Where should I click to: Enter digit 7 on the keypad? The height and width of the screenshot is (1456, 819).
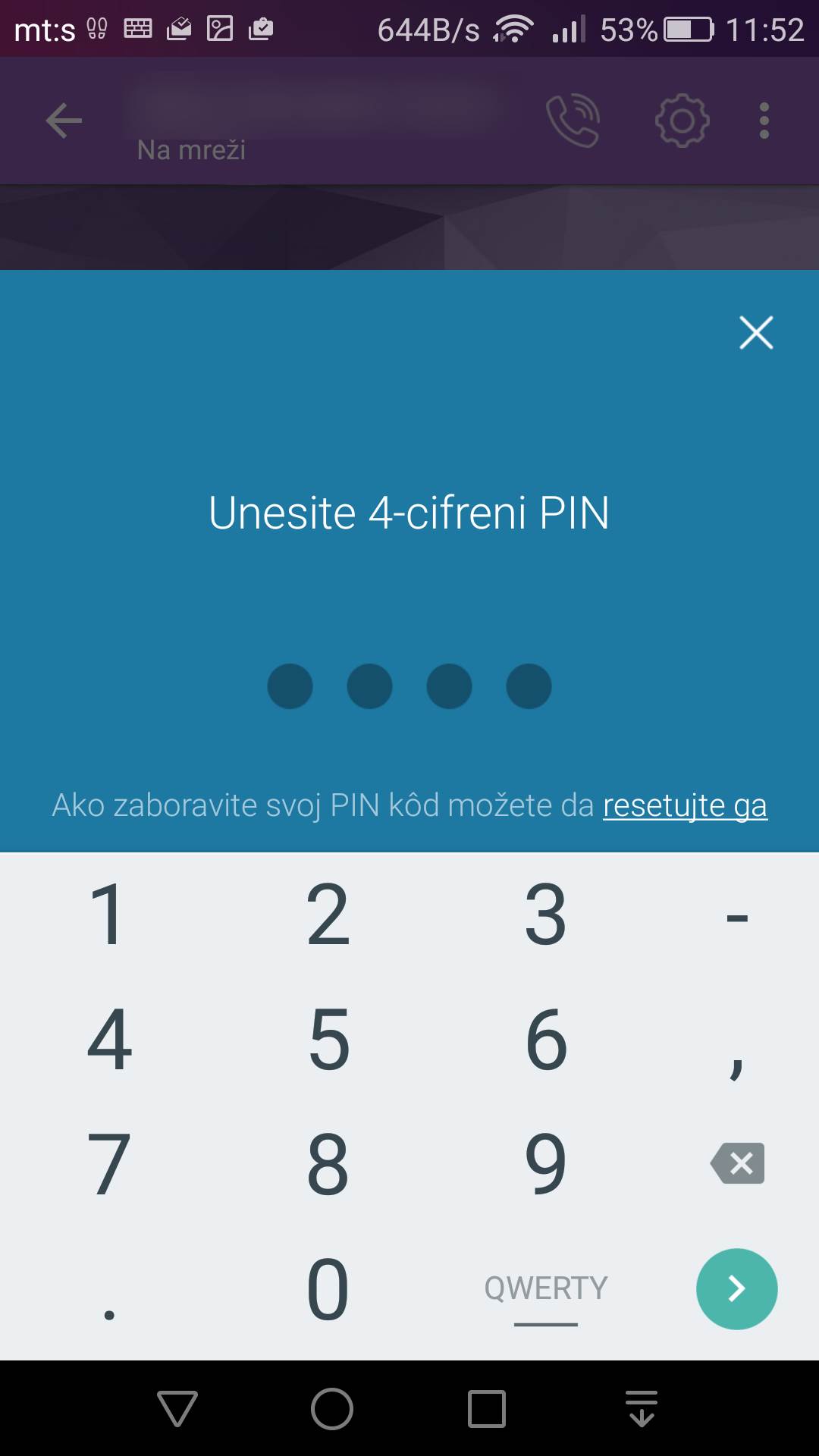(109, 1163)
